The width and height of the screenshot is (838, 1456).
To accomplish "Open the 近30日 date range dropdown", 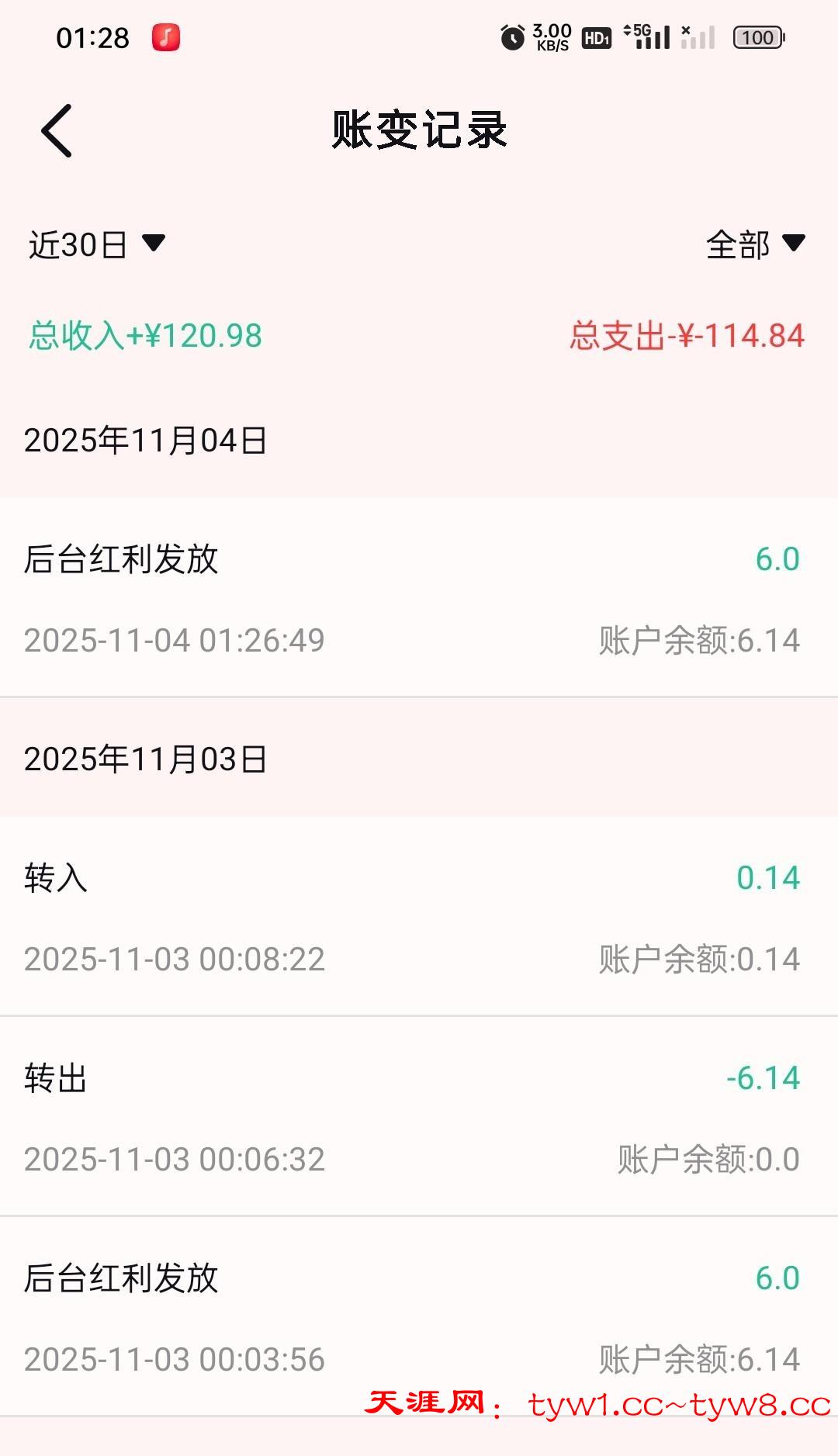I will 97,244.
